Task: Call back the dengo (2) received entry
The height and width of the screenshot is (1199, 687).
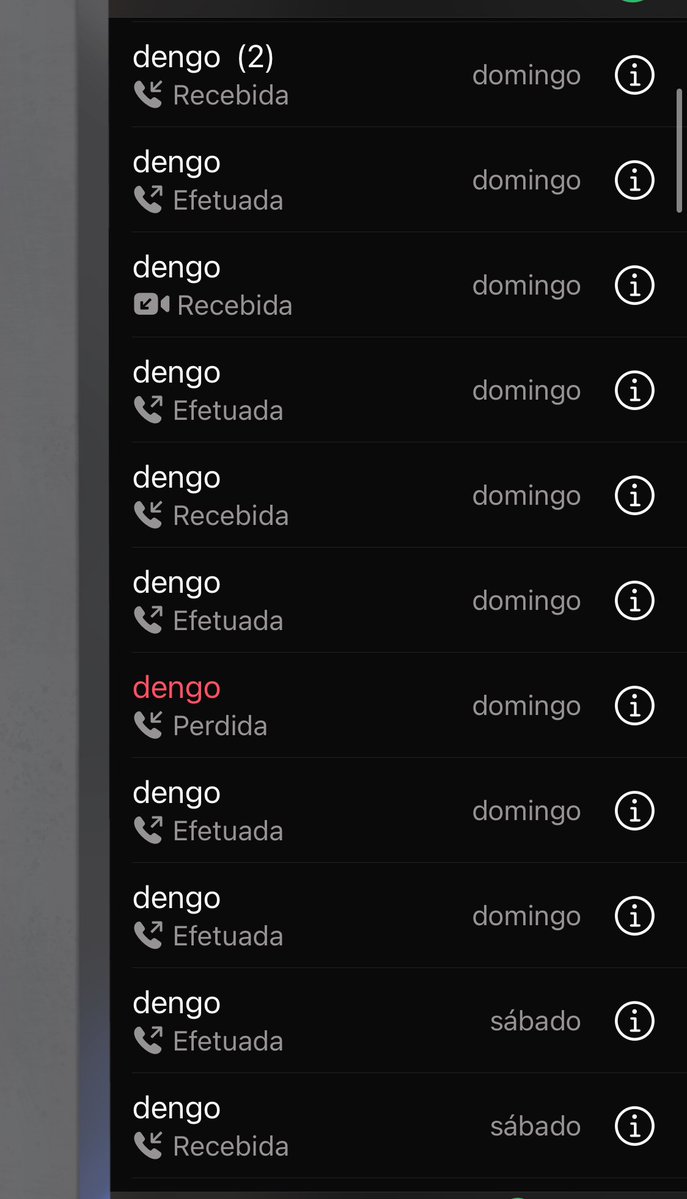Action: click(360, 75)
